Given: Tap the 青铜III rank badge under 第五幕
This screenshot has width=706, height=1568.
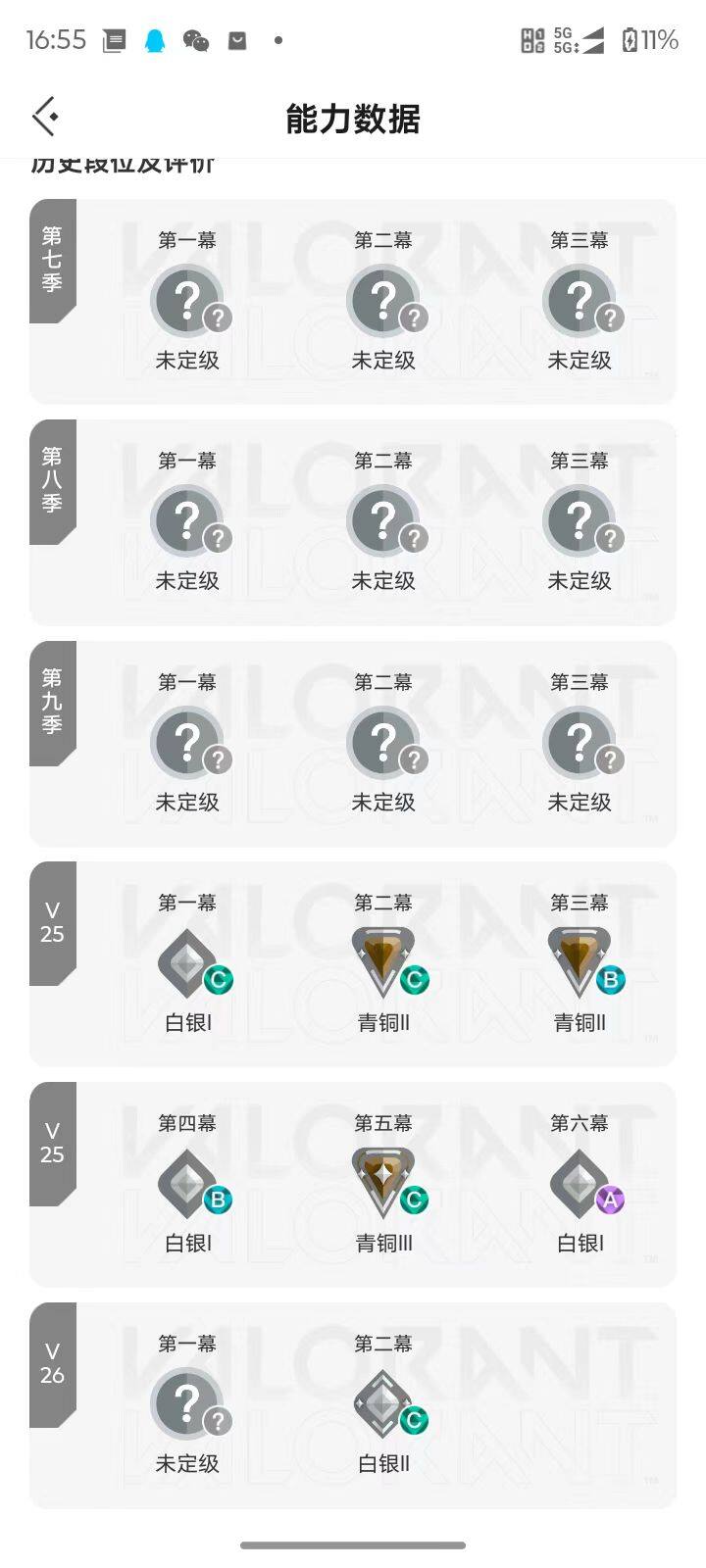Looking at the screenshot, I should coord(384,1183).
